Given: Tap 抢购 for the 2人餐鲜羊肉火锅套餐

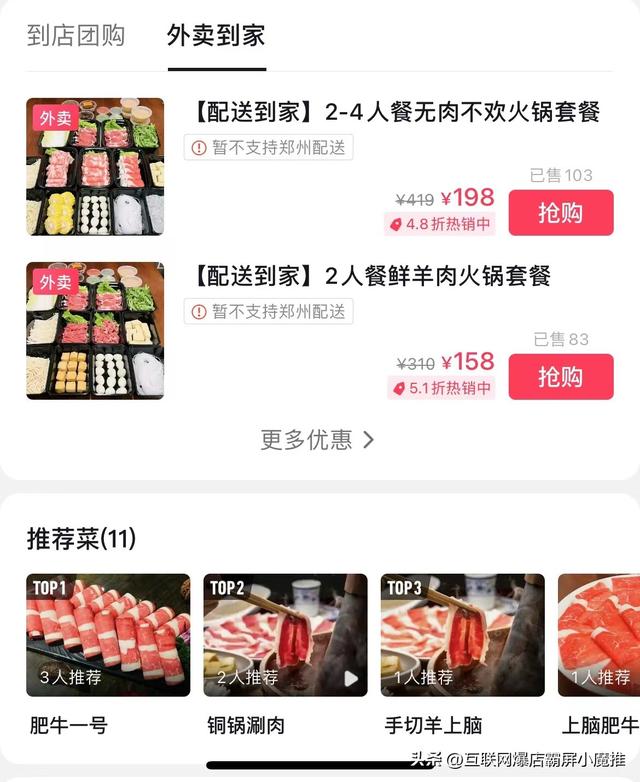Looking at the screenshot, I should (x=560, y=376).
